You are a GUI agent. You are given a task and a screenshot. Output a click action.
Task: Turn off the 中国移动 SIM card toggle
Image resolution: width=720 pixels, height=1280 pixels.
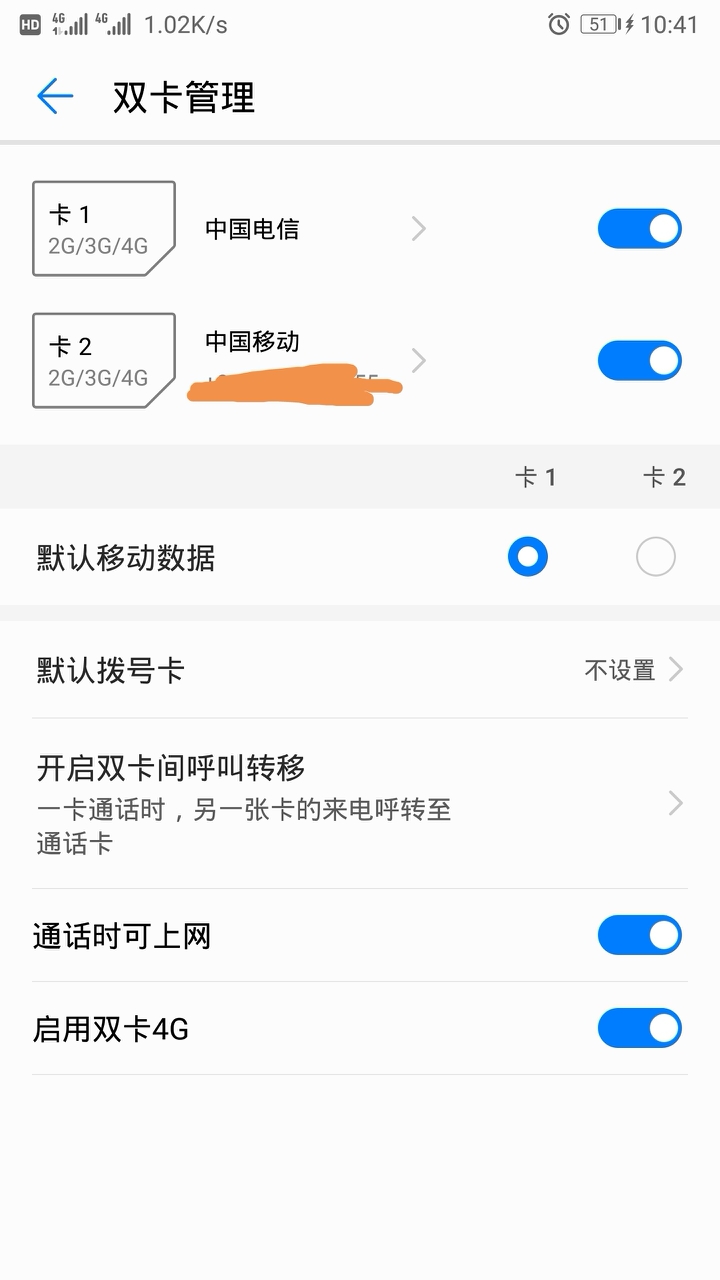(639, 360)
